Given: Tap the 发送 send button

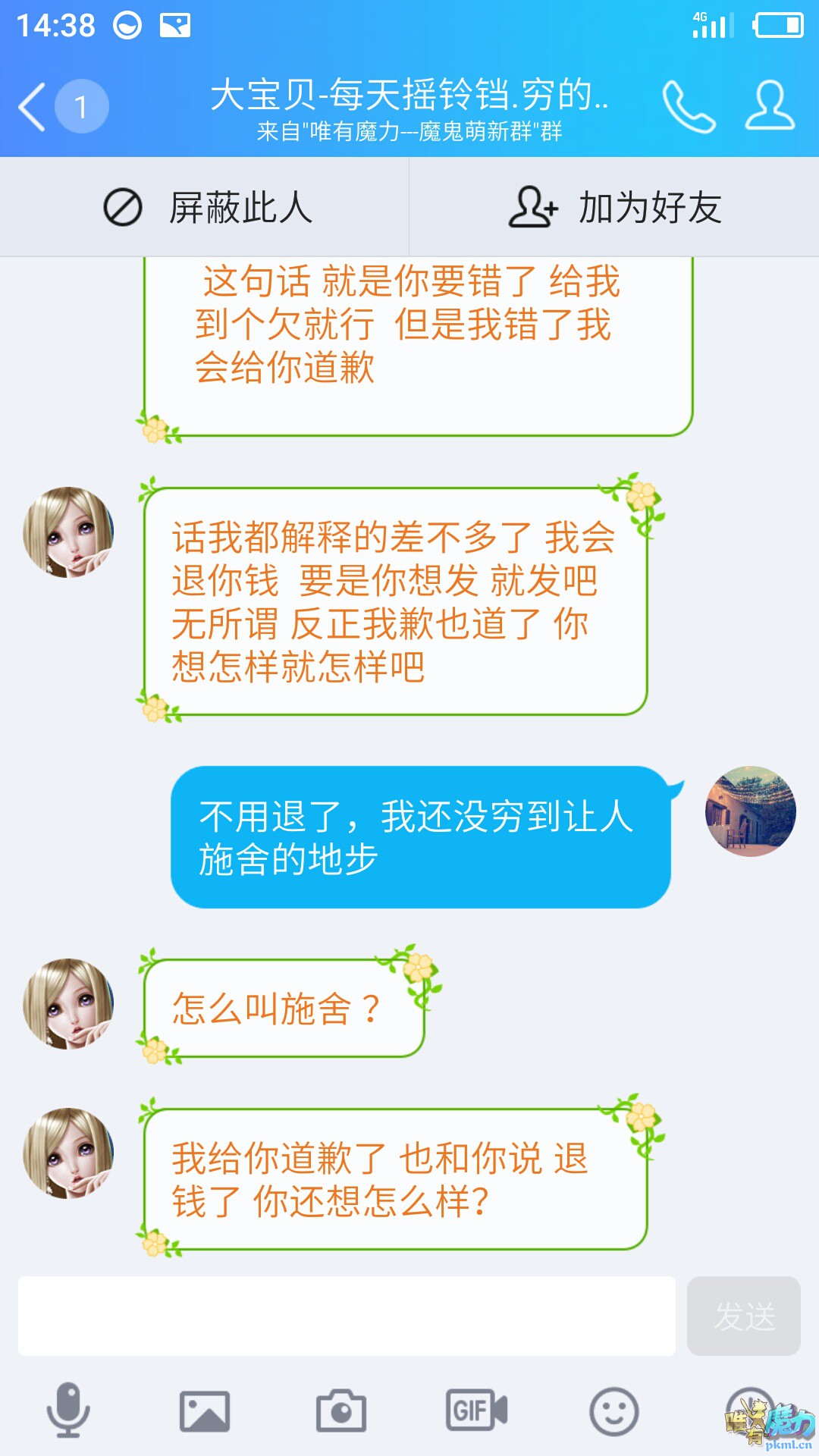Looking at the screenshot, I should (x=743, y=1316).
